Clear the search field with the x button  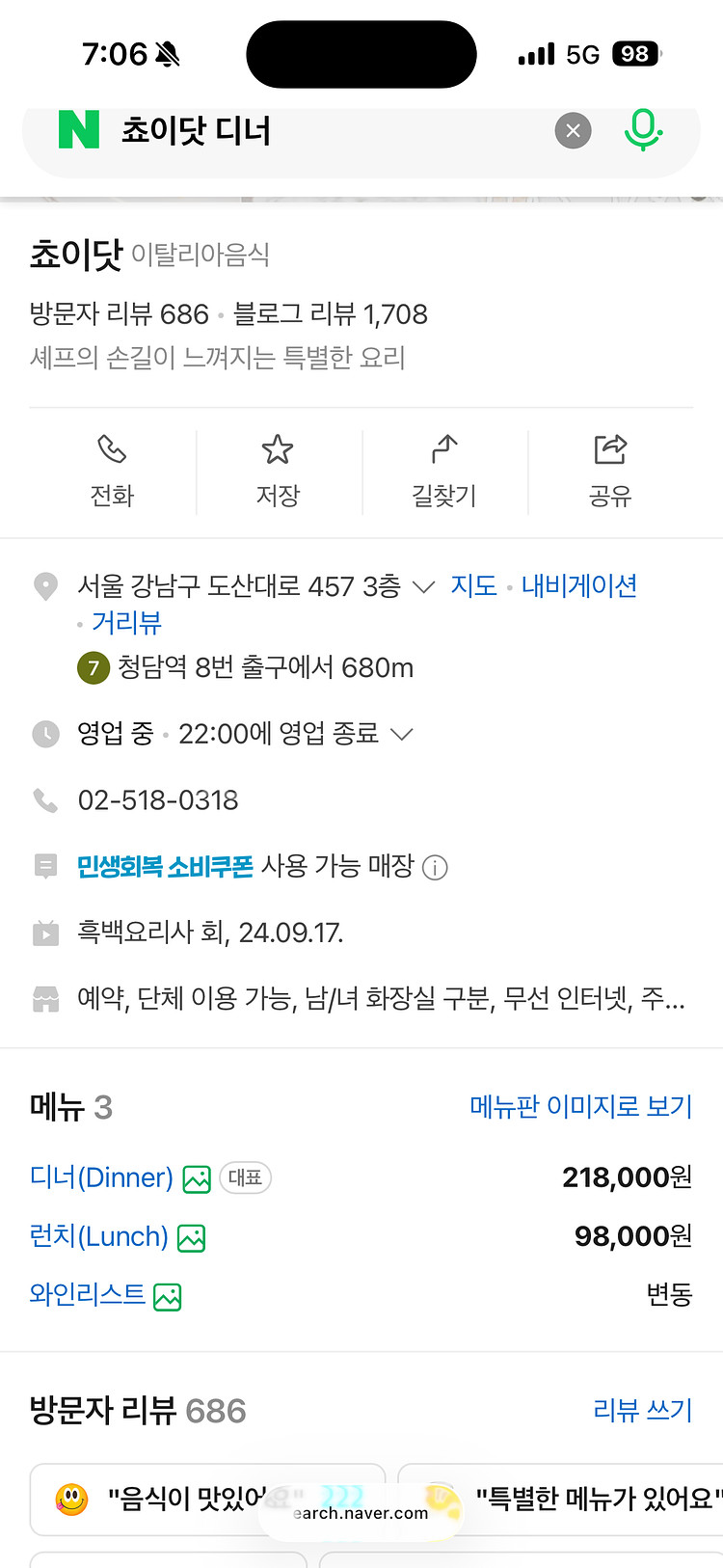pyautogui.click(x=574, y=130)
